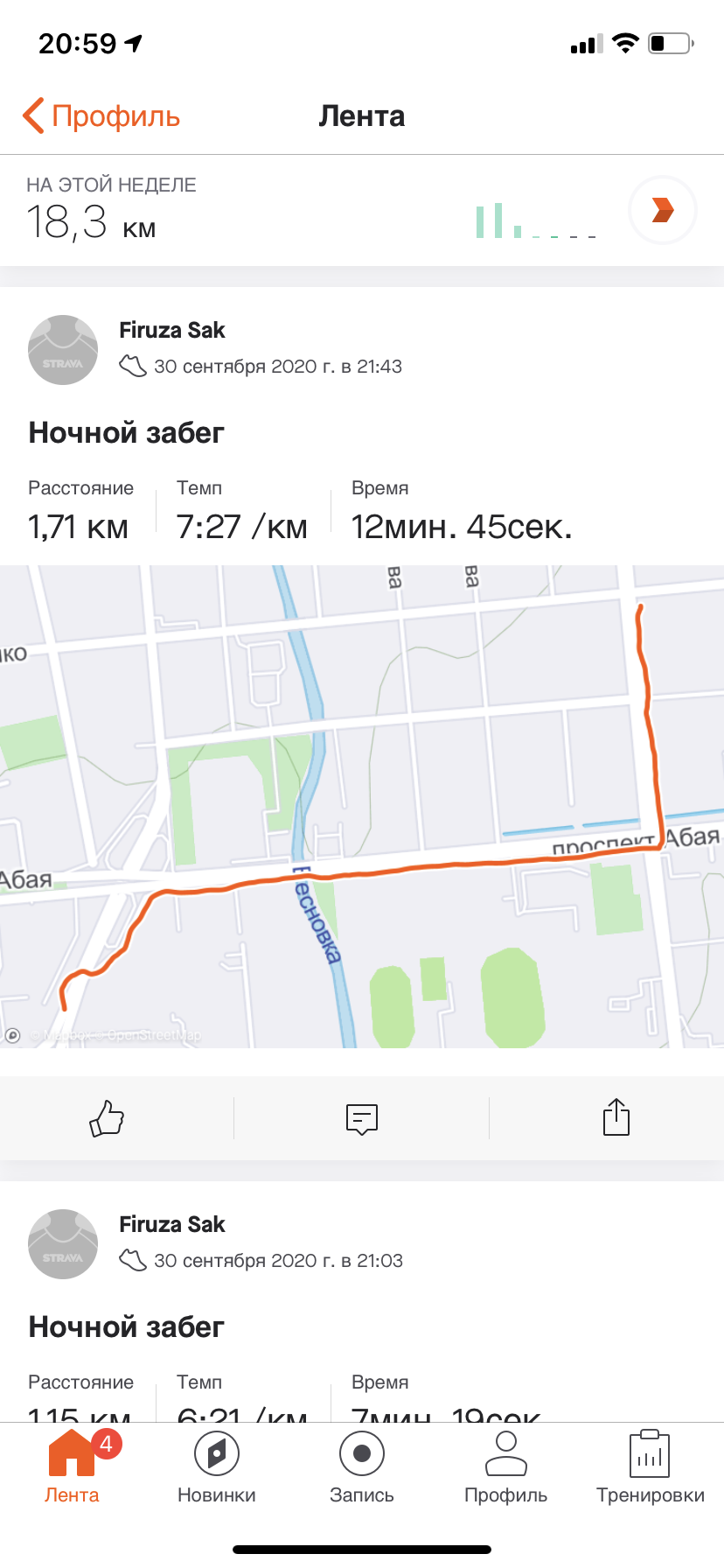Open the route map of the 1,71 км run
This screenshot has width=724, height=1568.
pos(362,805)
